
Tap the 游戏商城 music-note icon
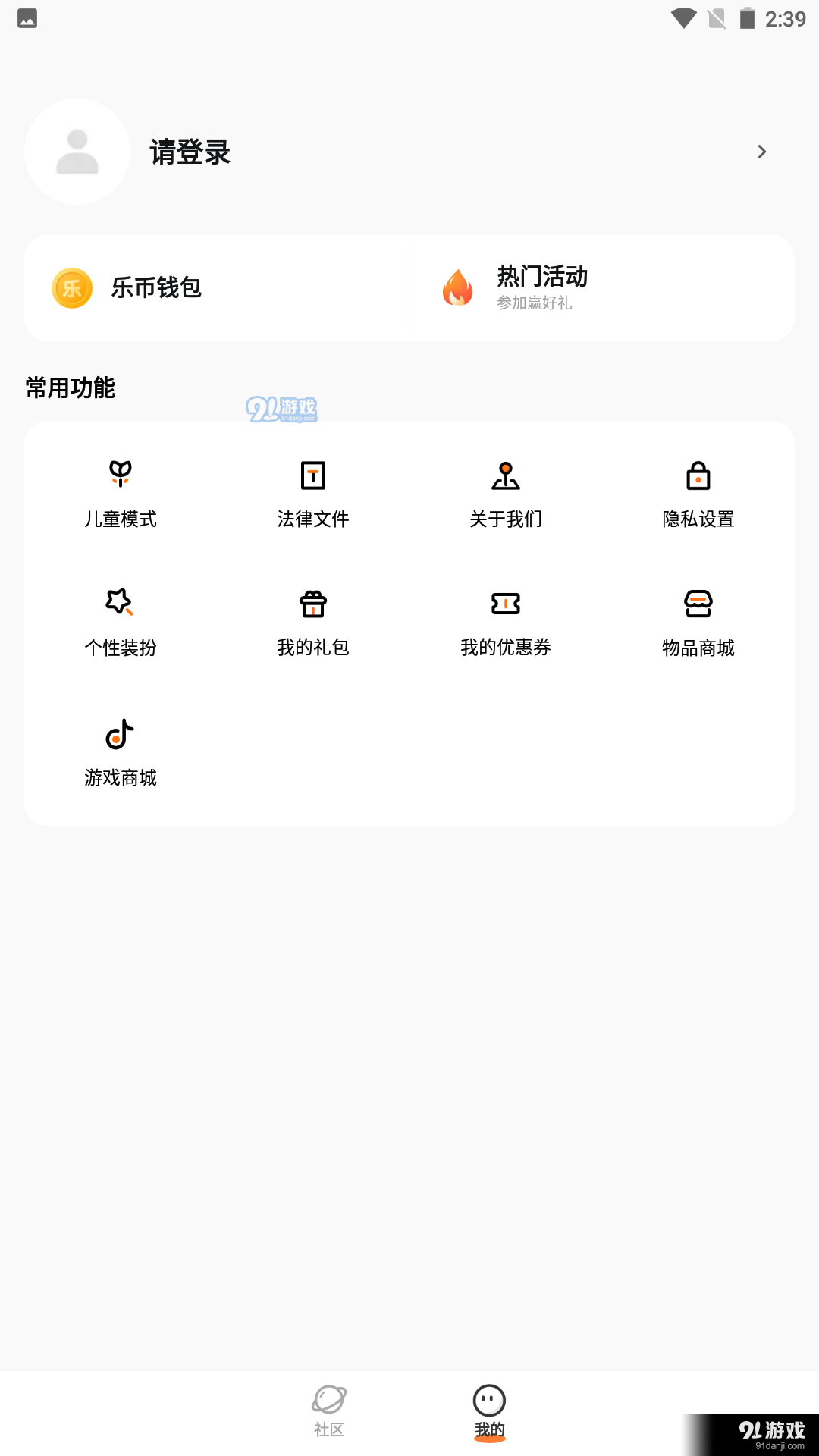click(121, 733)
